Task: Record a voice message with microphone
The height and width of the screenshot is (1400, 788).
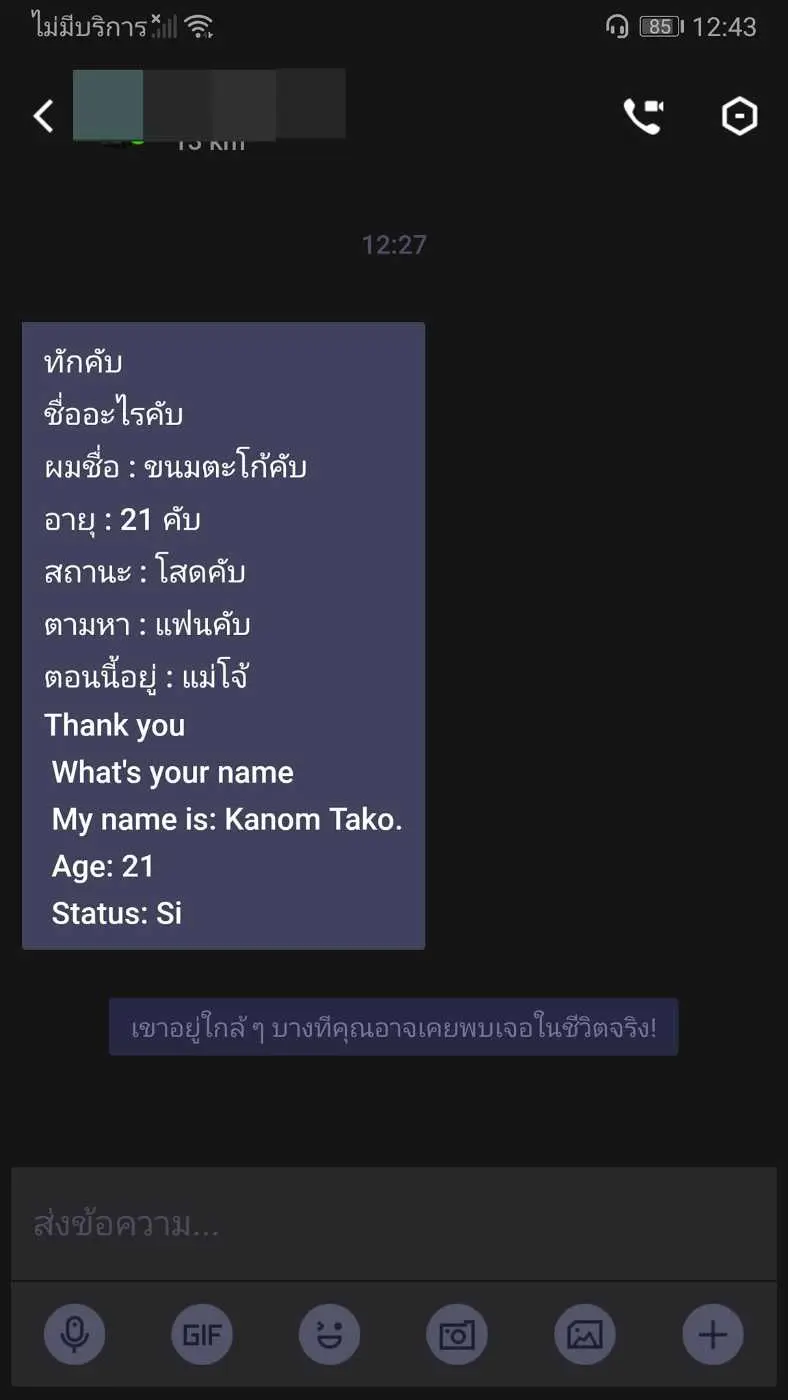Action: click(x=74, y=1334)
